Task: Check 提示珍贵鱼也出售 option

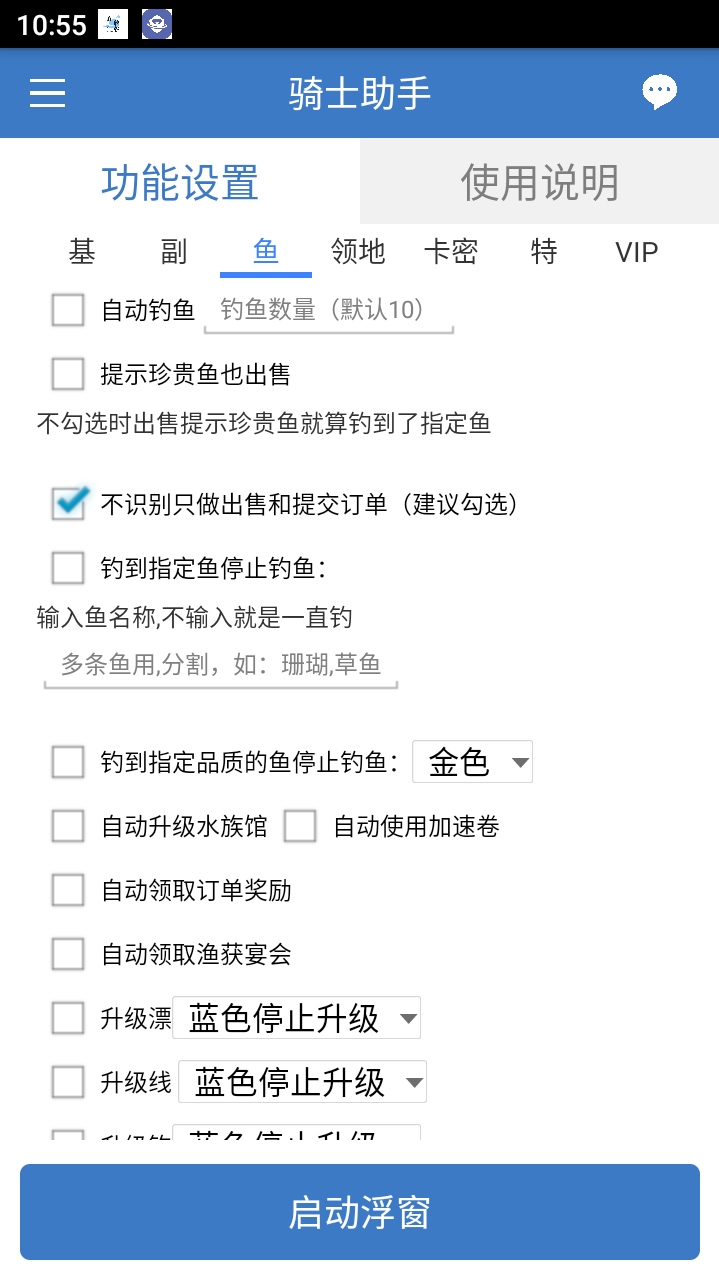Action: click(68, 375)
